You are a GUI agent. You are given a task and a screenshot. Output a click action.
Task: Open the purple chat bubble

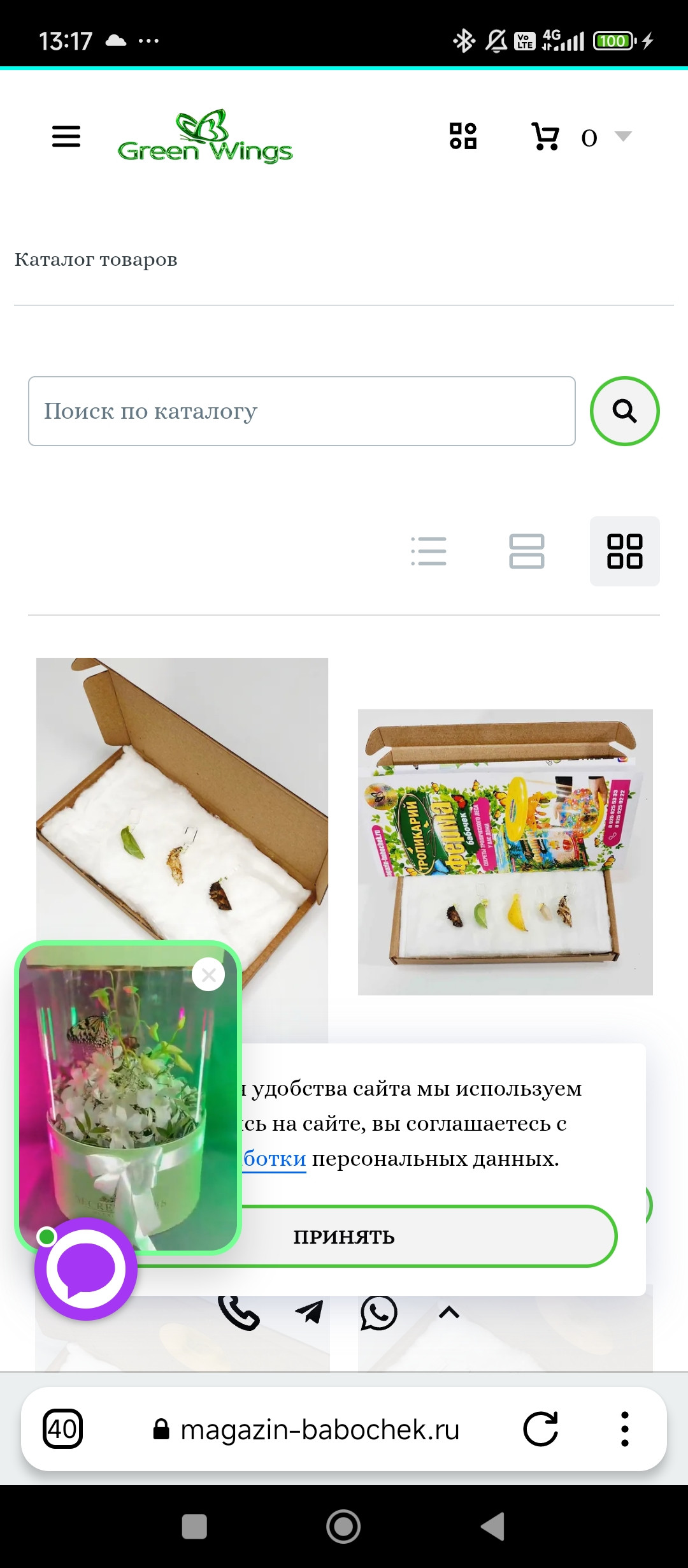click(x=86, y=1269)
